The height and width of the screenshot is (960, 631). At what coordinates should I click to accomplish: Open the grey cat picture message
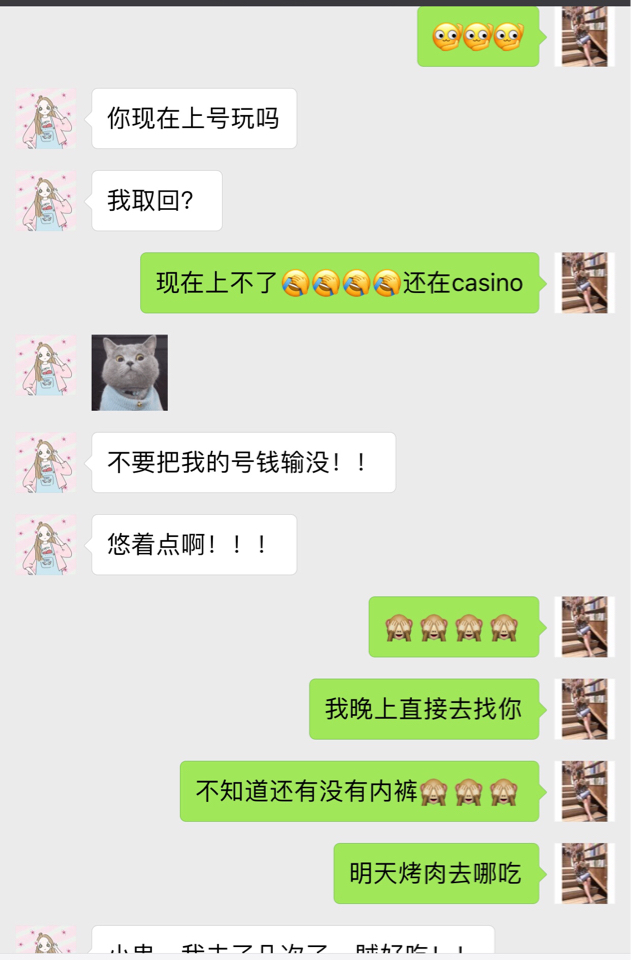(x=129, y=372)
